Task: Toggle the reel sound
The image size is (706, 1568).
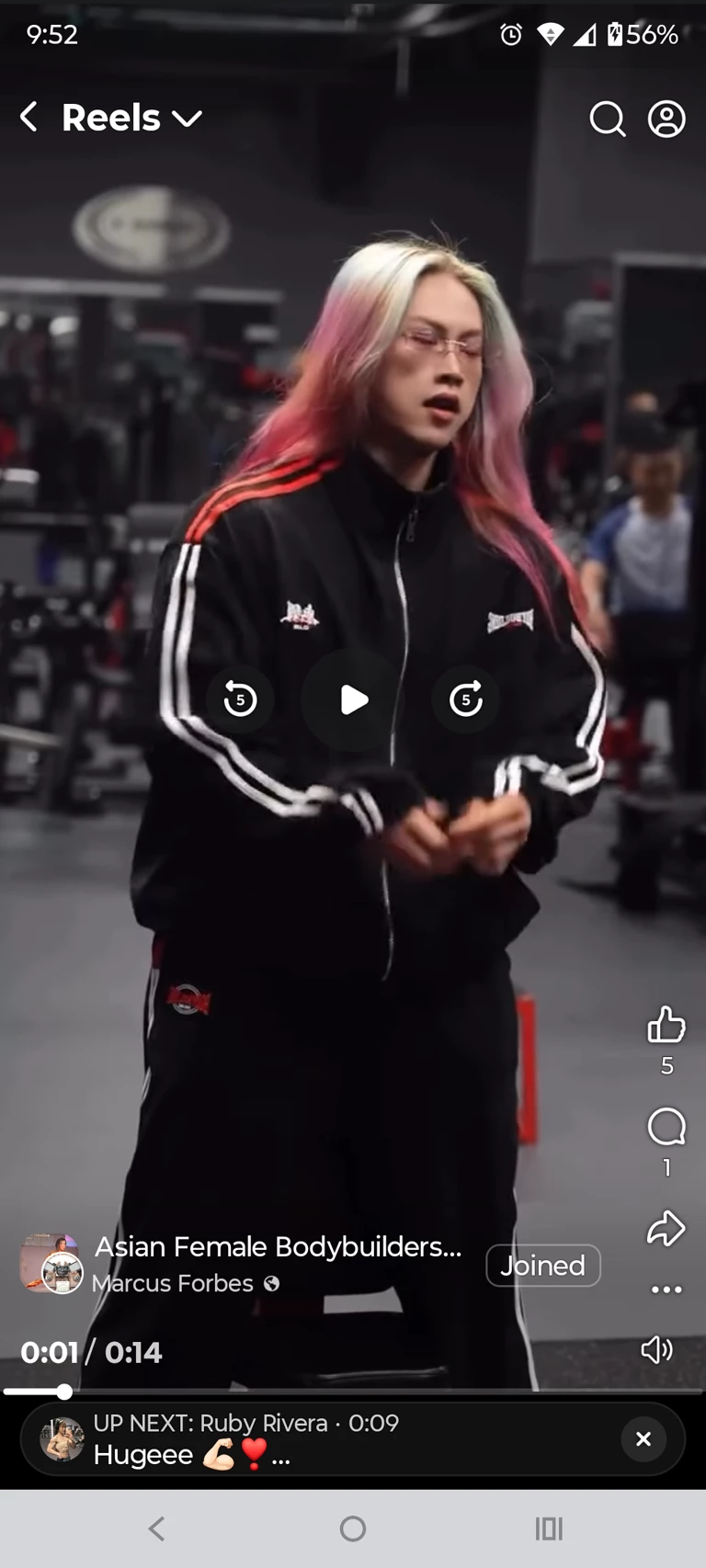Action: pos(656,1349)
